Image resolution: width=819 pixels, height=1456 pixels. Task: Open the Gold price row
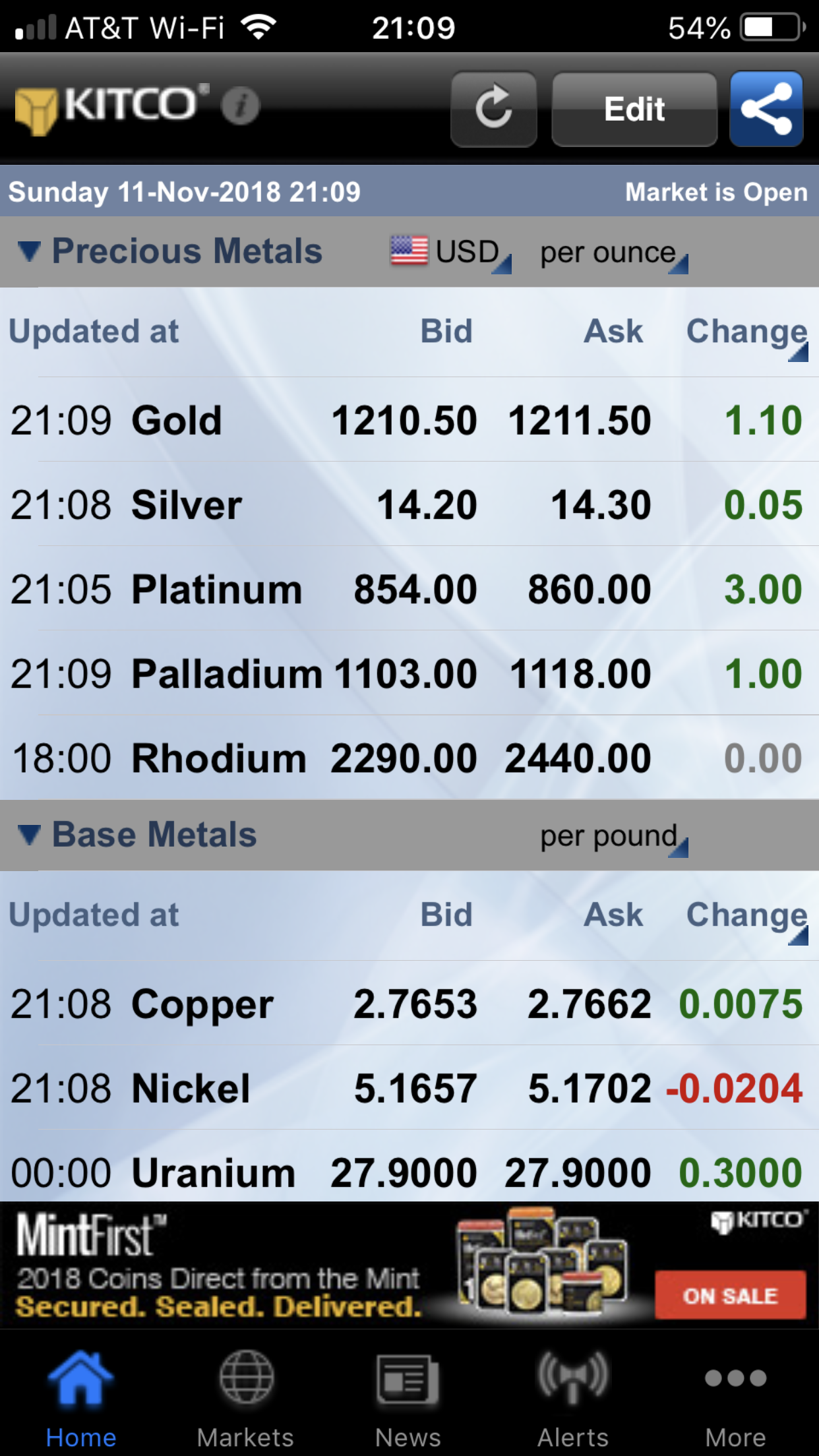[x=409, y=420]
